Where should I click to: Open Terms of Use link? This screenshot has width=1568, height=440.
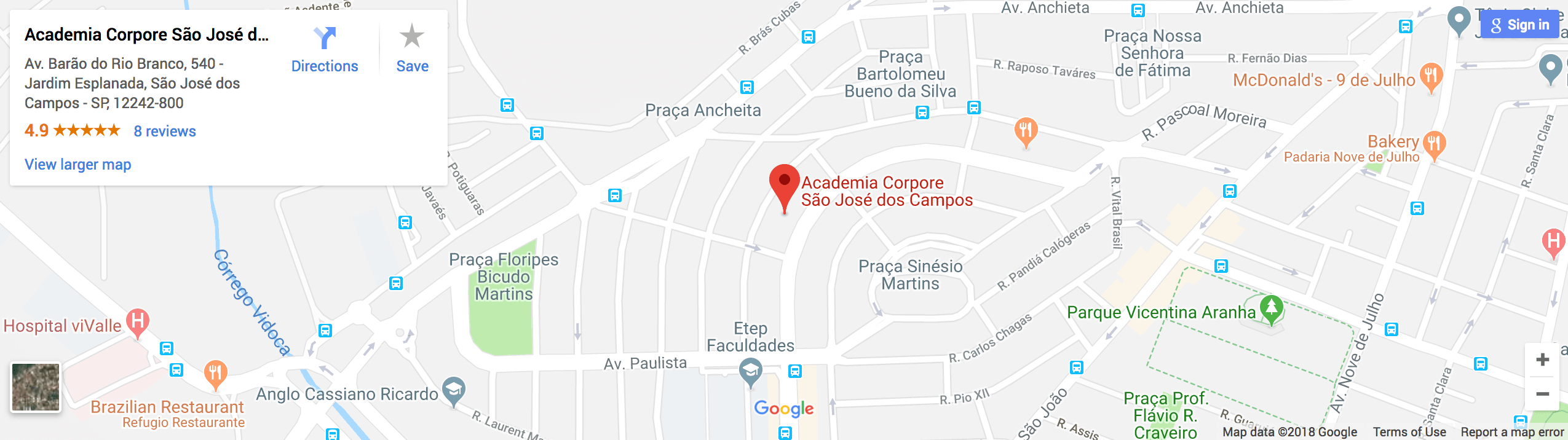(x=1409, y=432)
